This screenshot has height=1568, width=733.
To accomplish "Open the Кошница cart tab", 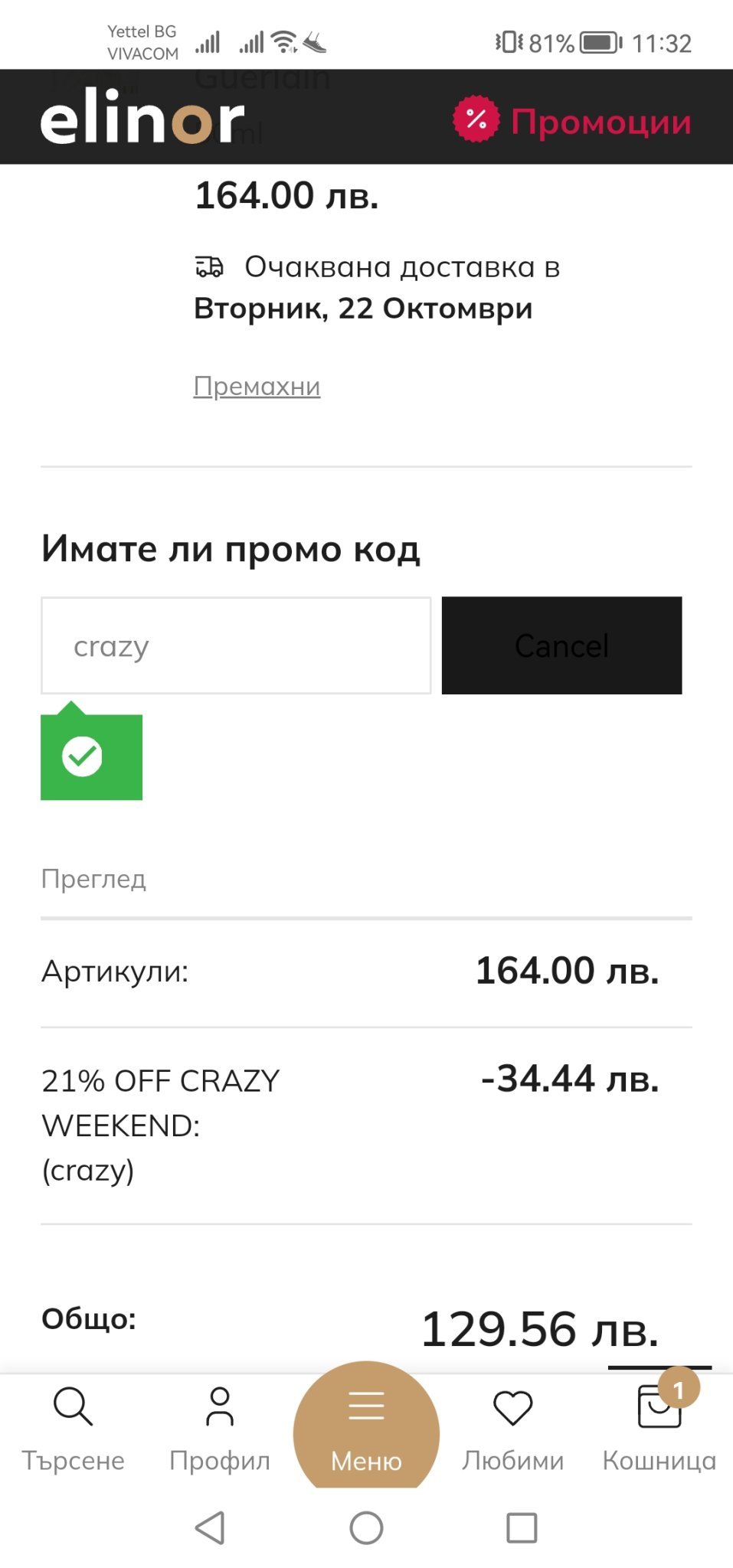I will [x=659, y=1429].
